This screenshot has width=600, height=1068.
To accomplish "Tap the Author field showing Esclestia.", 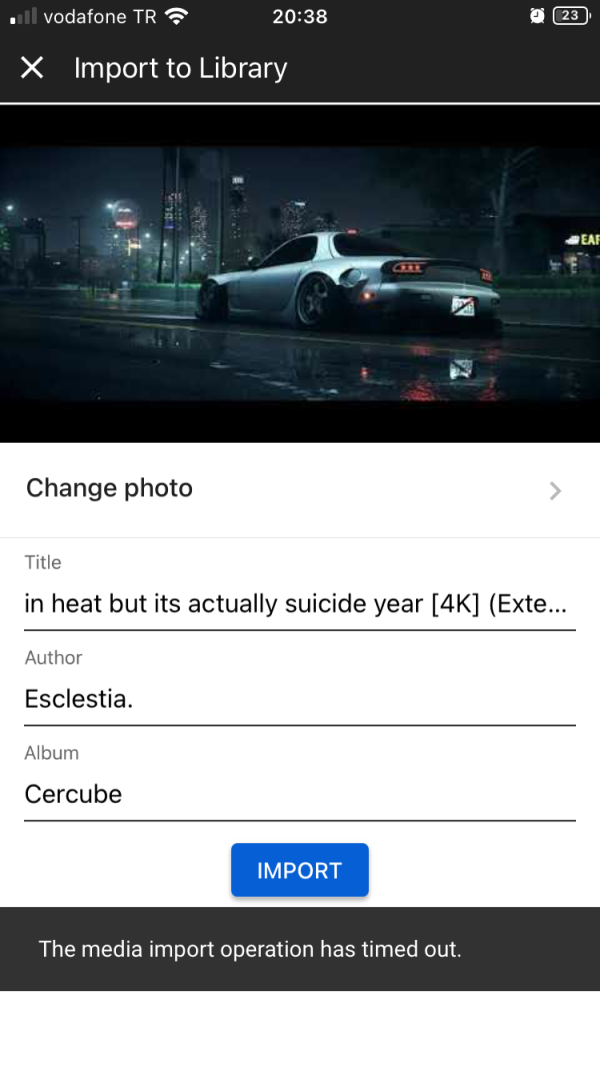I will pyautogui.click(x=298, y=699).
